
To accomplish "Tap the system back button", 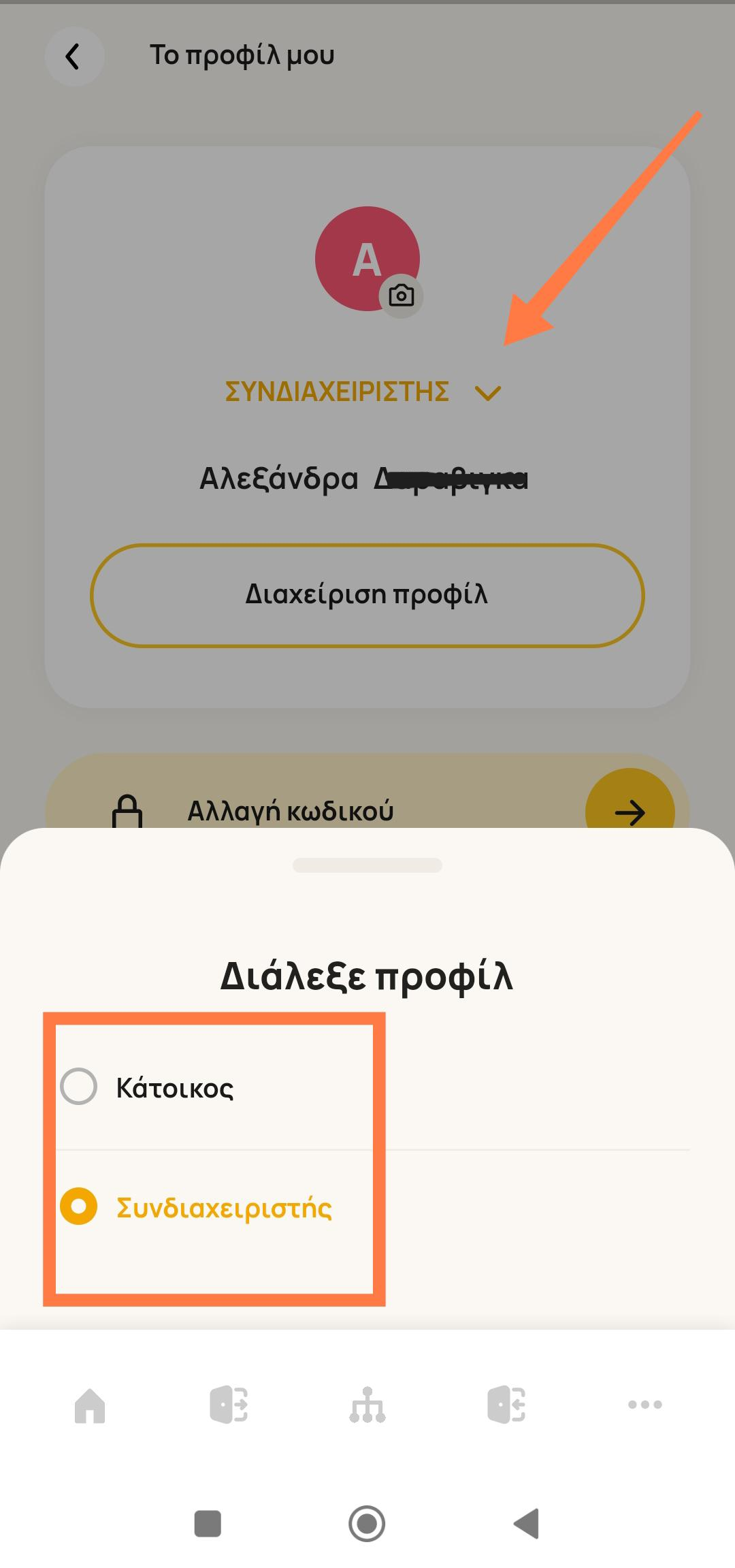I will click(x=526, y=1524).
